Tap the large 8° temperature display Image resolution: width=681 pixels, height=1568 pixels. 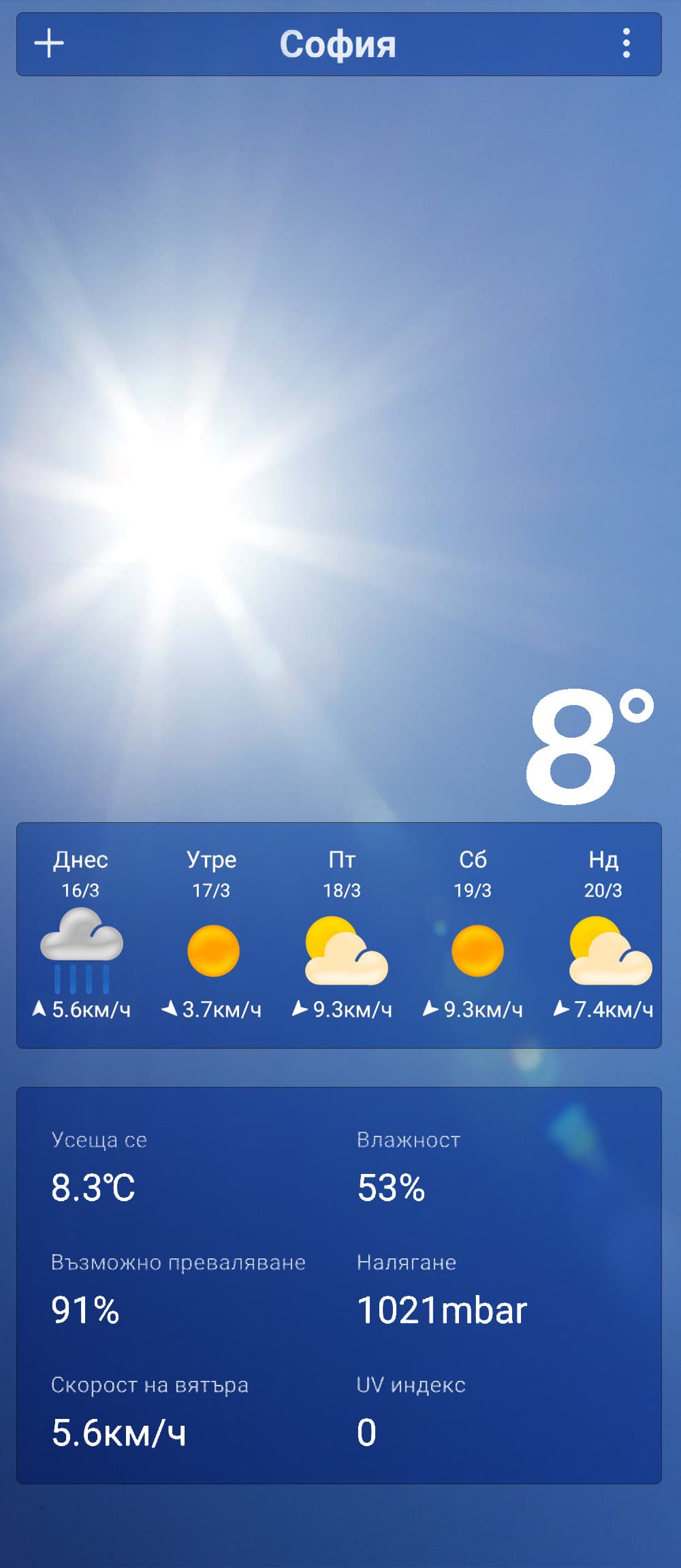click(x=587, y=749)
